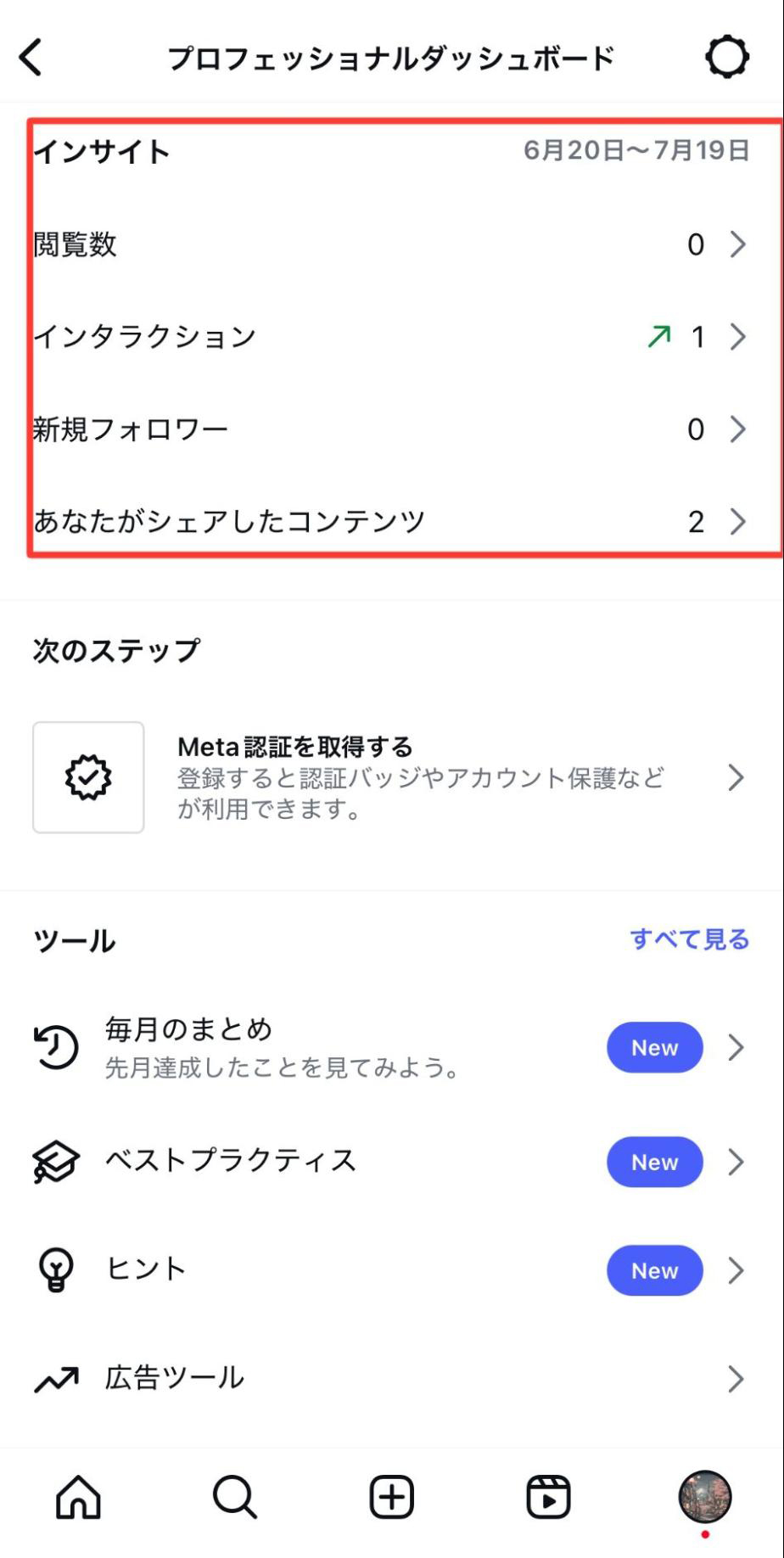Viewport: 784px width, 1558px height.
Task: Open the profile tab avatar
Action: [x=704, y=1497]
